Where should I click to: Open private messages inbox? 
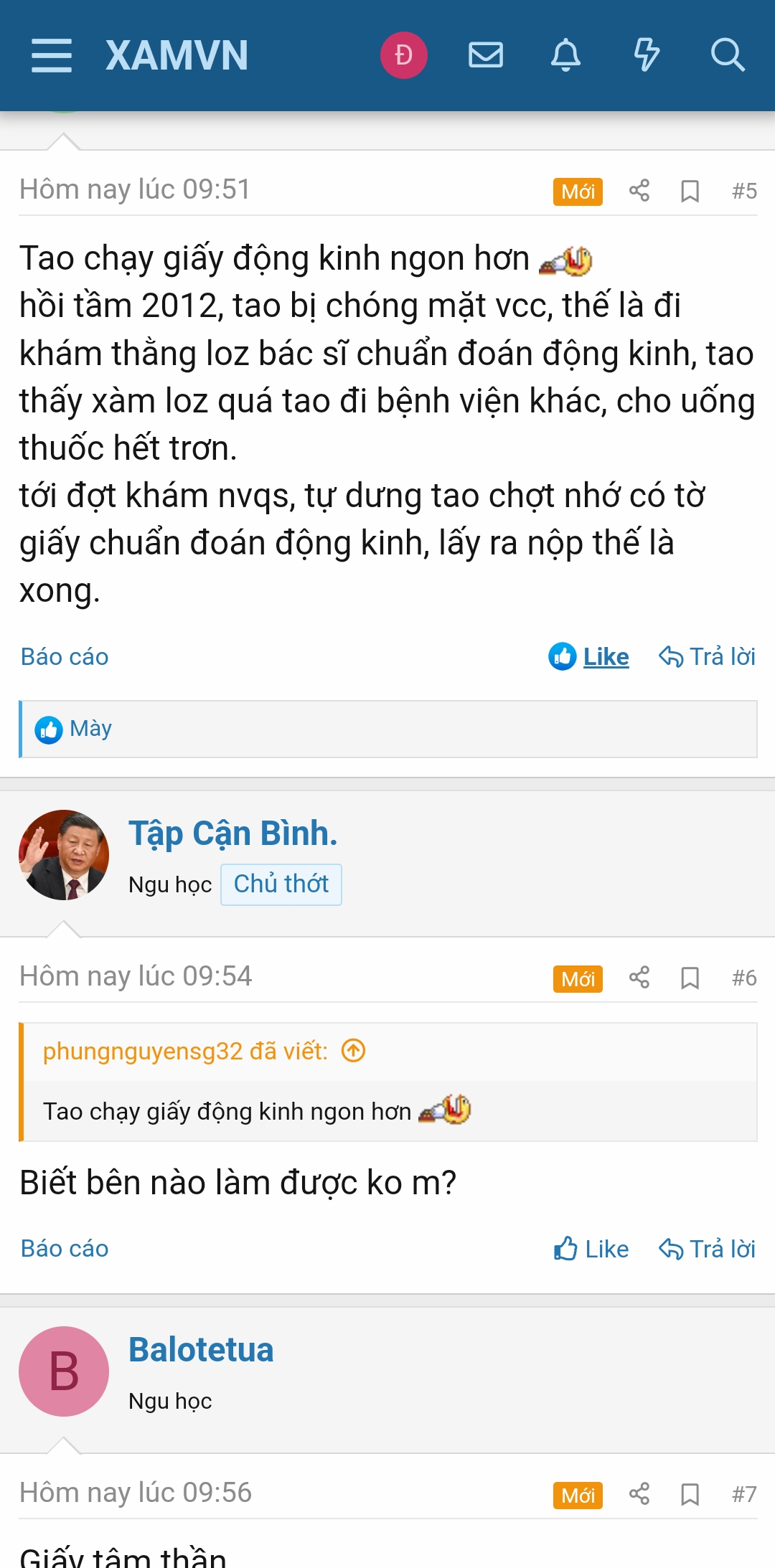click(486, 55)
